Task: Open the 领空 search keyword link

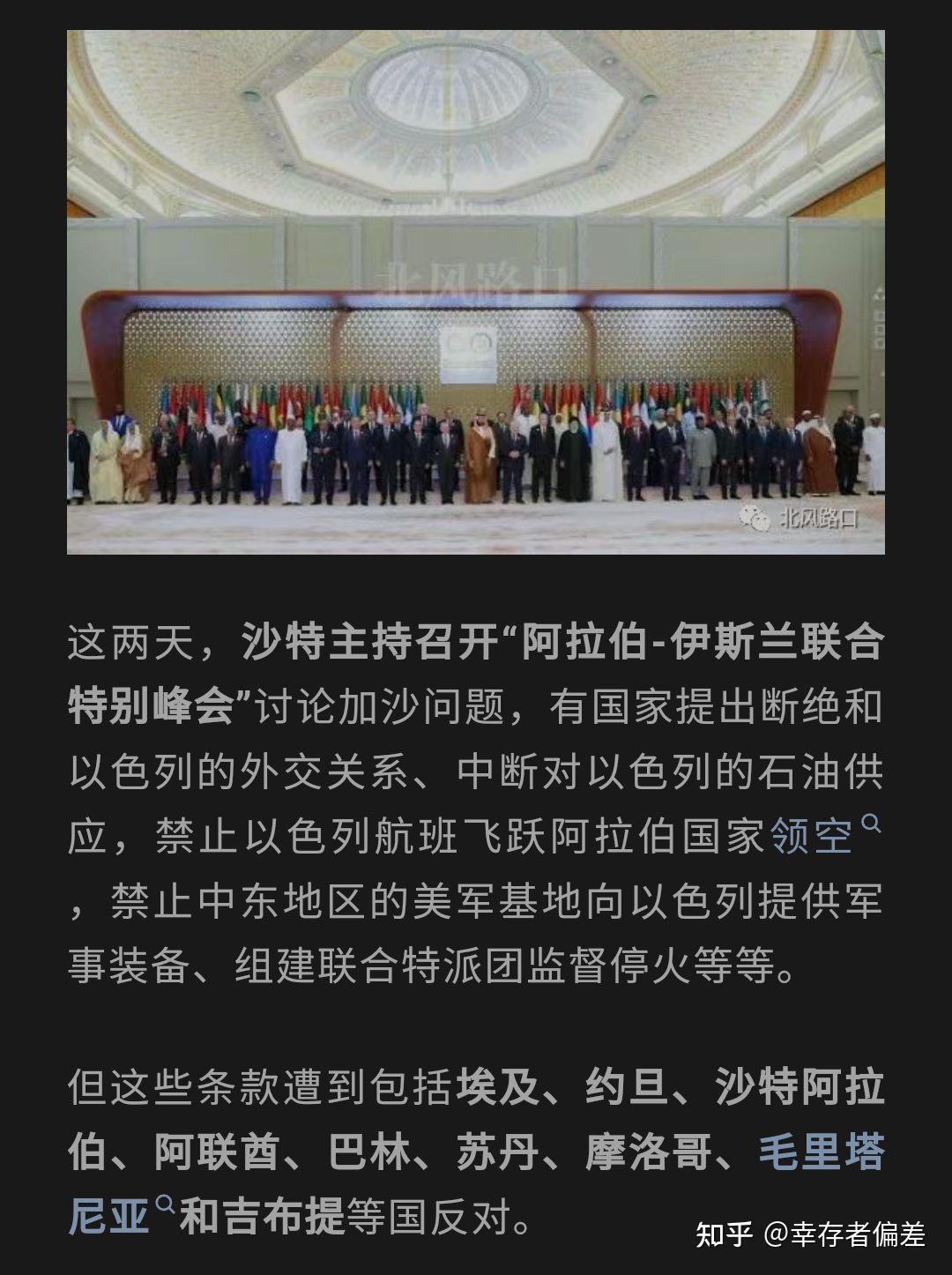Action: pos(812,836)
